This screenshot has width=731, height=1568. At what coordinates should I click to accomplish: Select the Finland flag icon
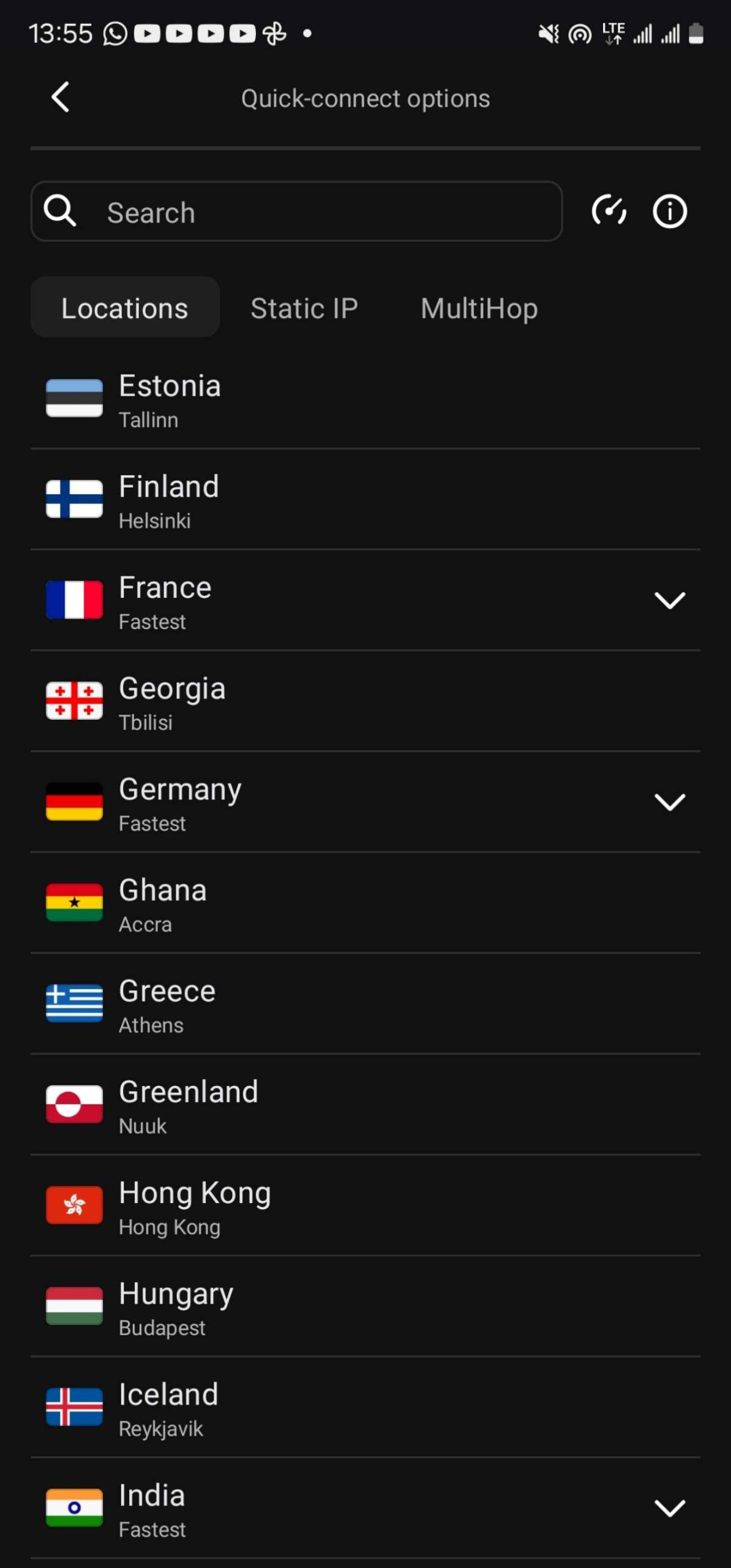(x=73, y=499)
